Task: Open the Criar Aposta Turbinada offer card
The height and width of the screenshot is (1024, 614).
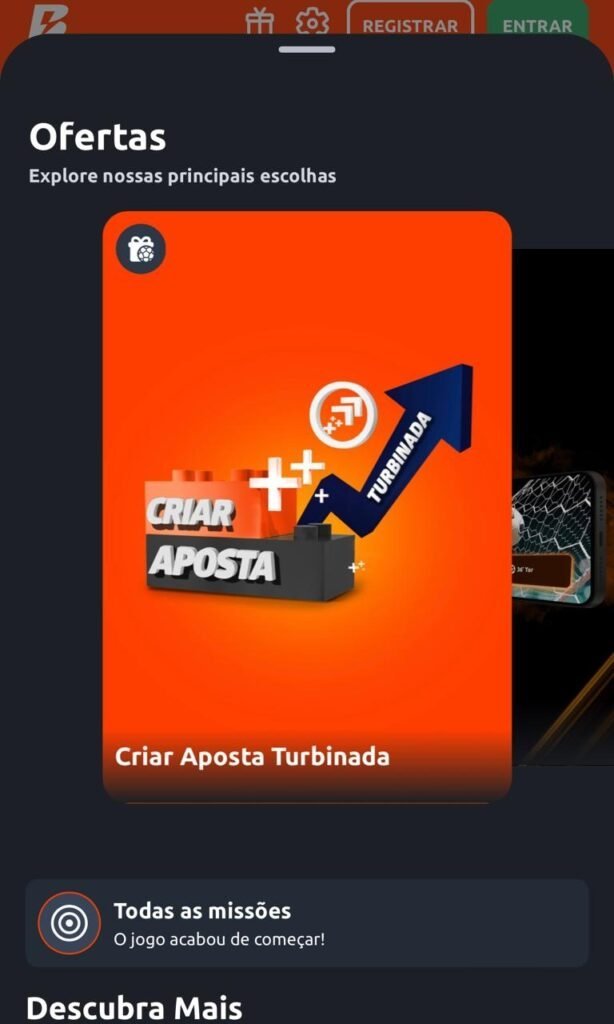Action: click(307, 505)
